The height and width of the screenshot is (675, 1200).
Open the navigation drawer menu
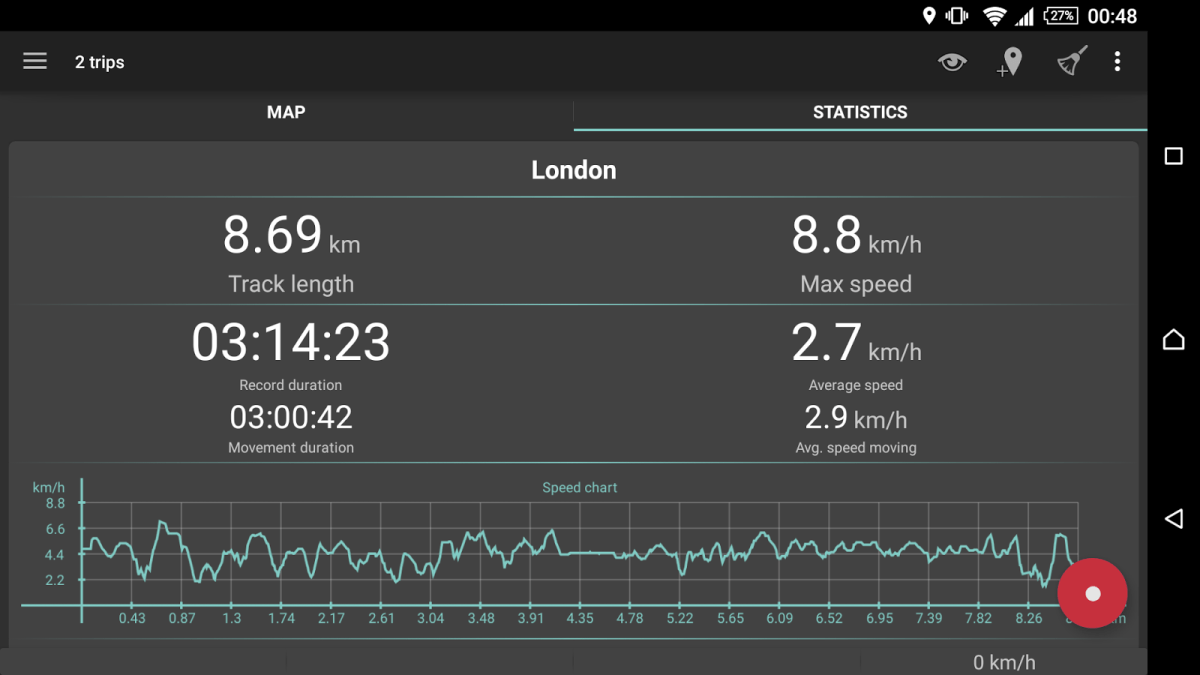35,62
